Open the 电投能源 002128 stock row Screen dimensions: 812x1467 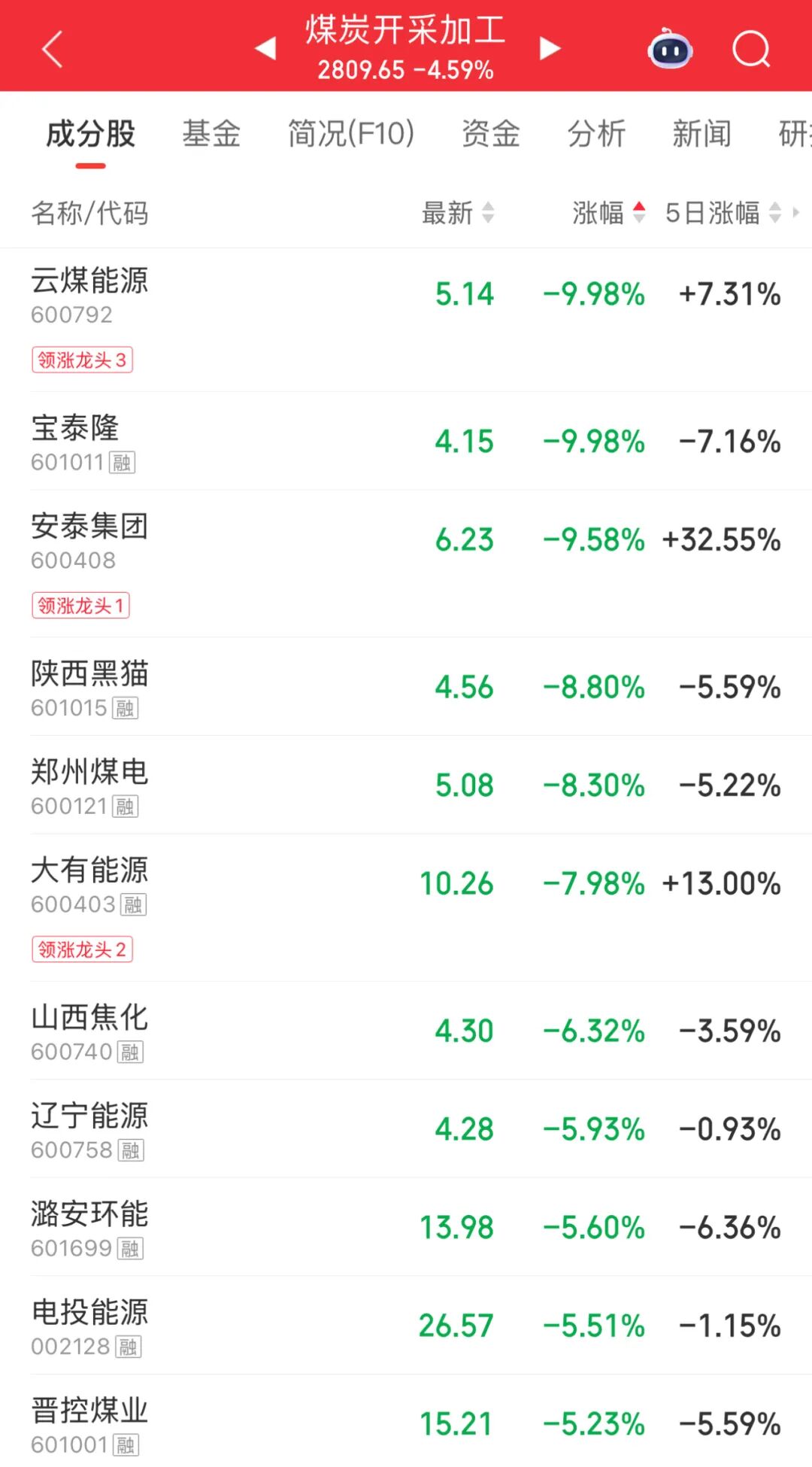[406, 1326]
